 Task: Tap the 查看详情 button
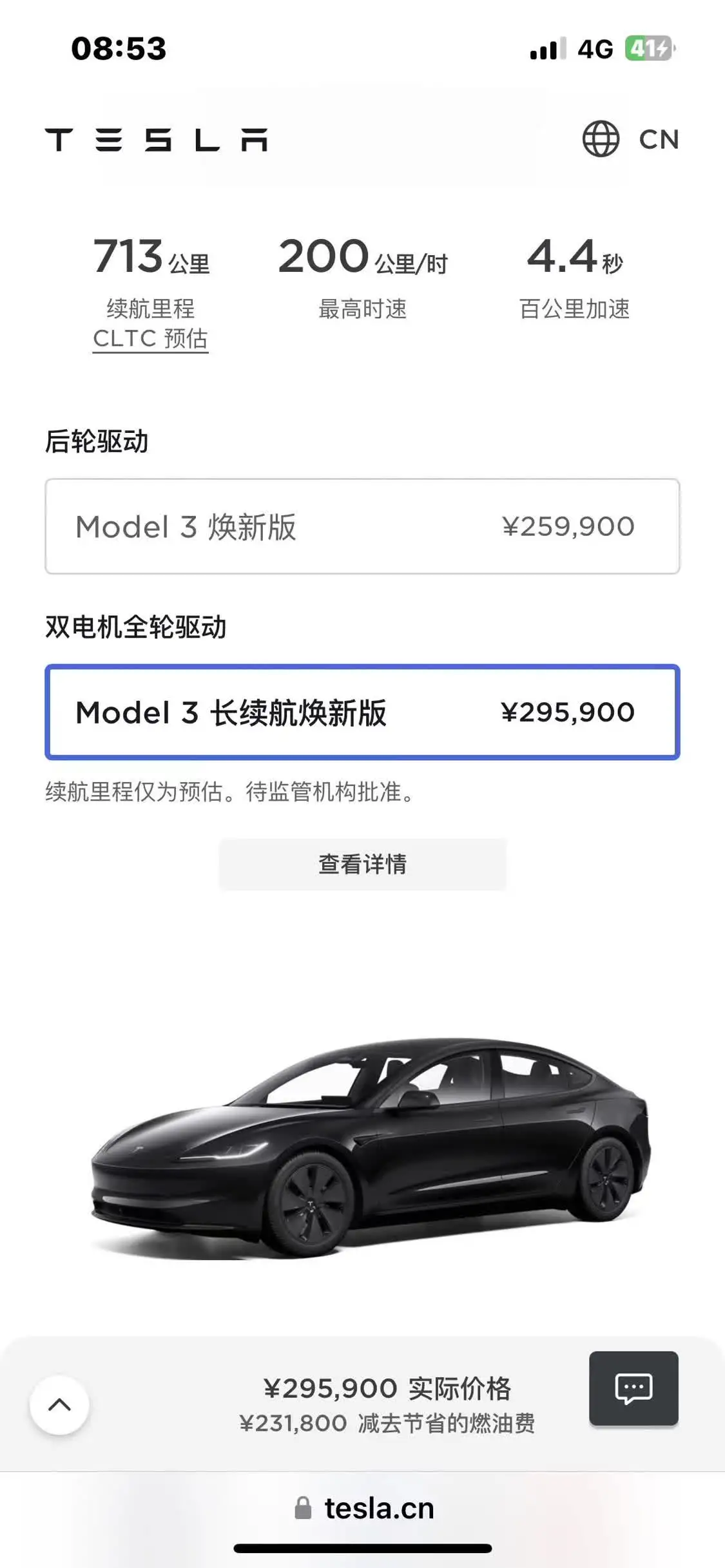[362, 864]
